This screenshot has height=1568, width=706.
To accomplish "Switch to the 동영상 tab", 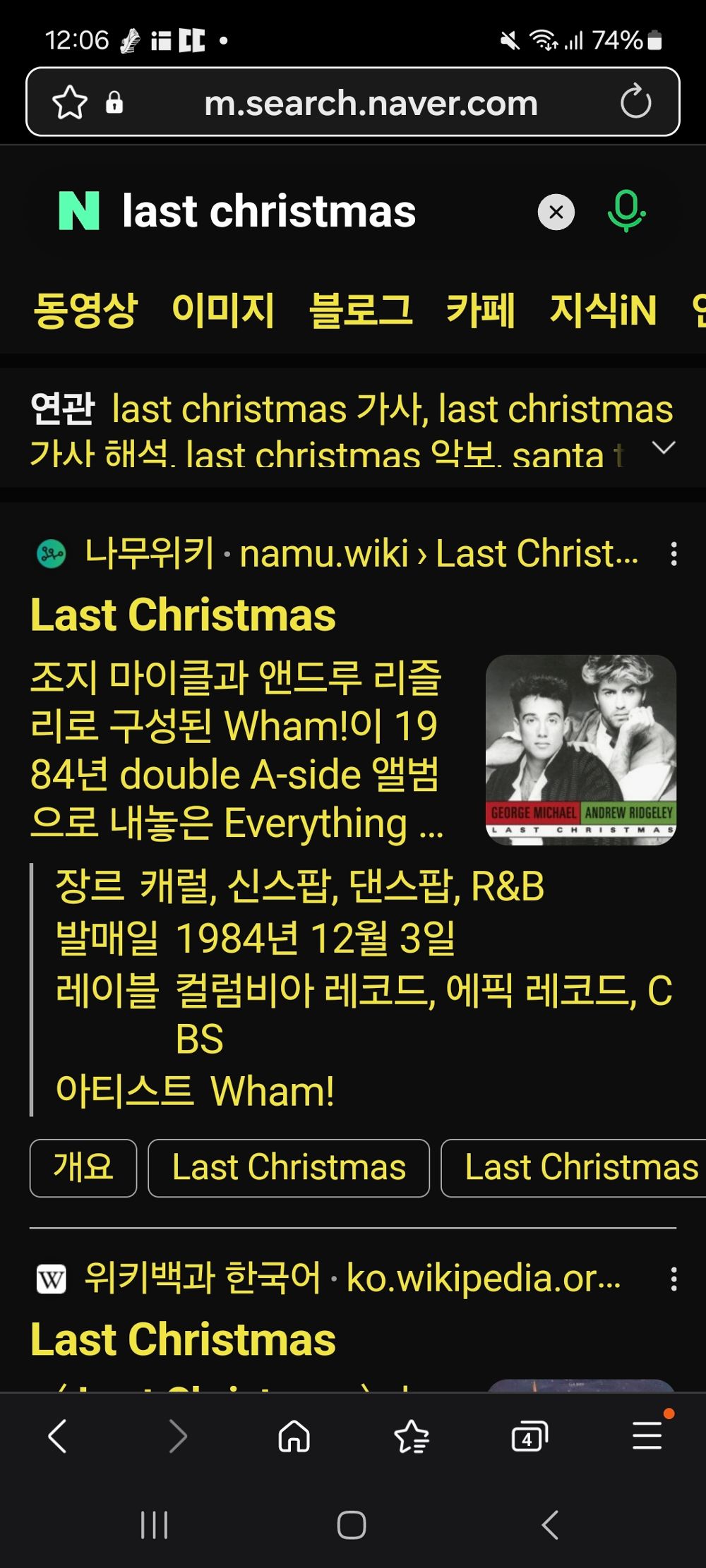I will click(85, 310).
